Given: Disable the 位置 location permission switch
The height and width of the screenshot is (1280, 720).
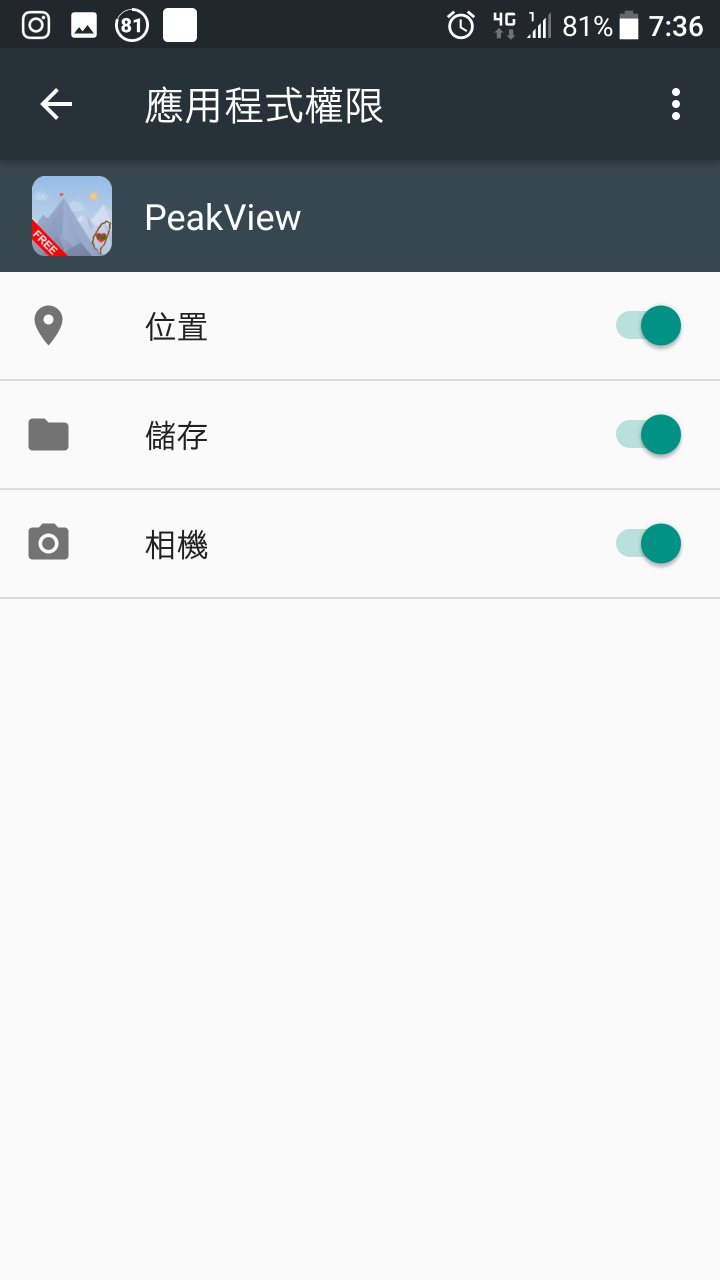Looking at the screenshot, I should tap(648, 326).
